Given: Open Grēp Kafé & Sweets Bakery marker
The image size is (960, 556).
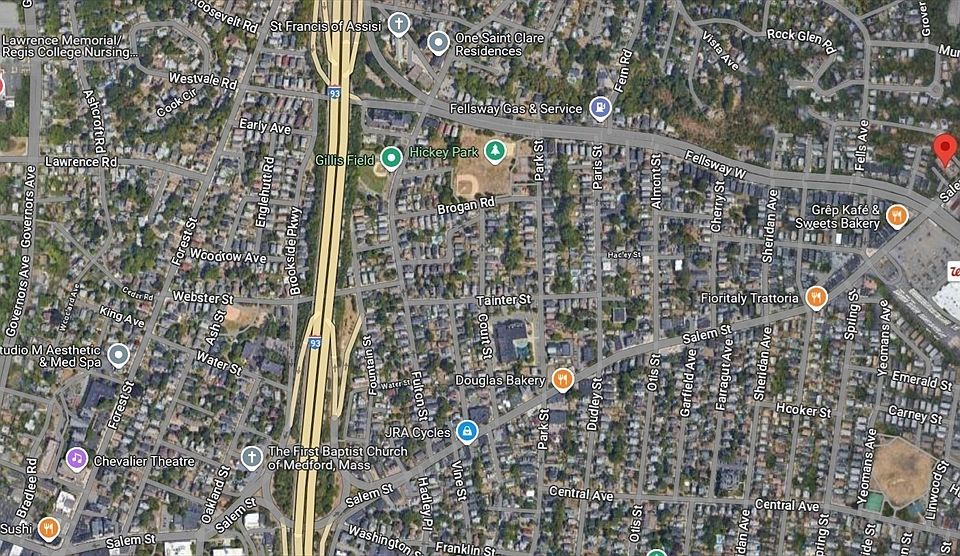Looking at the screenshot, I should (x=897, y=214).
